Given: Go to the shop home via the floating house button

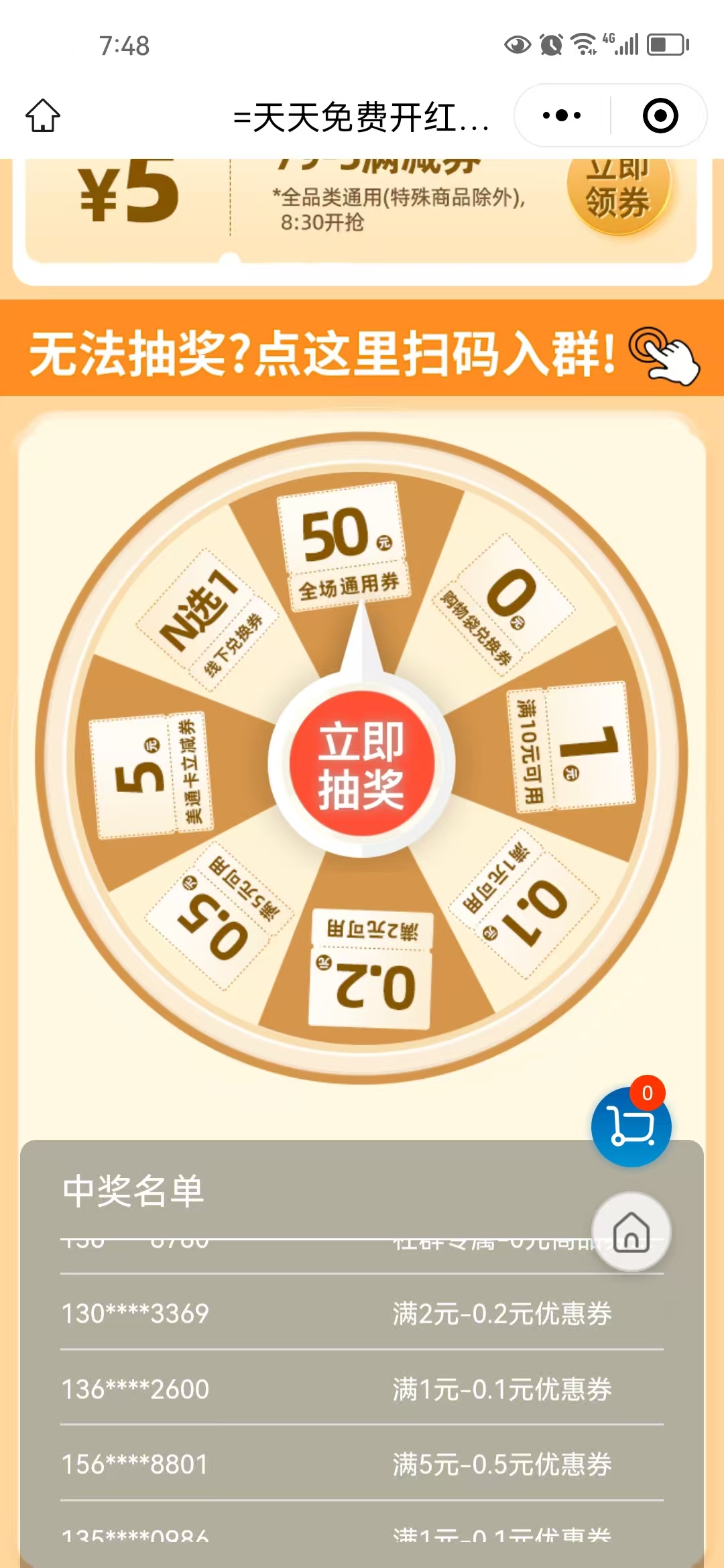Looking at the screenshot, I should (x=631, y=1232).
